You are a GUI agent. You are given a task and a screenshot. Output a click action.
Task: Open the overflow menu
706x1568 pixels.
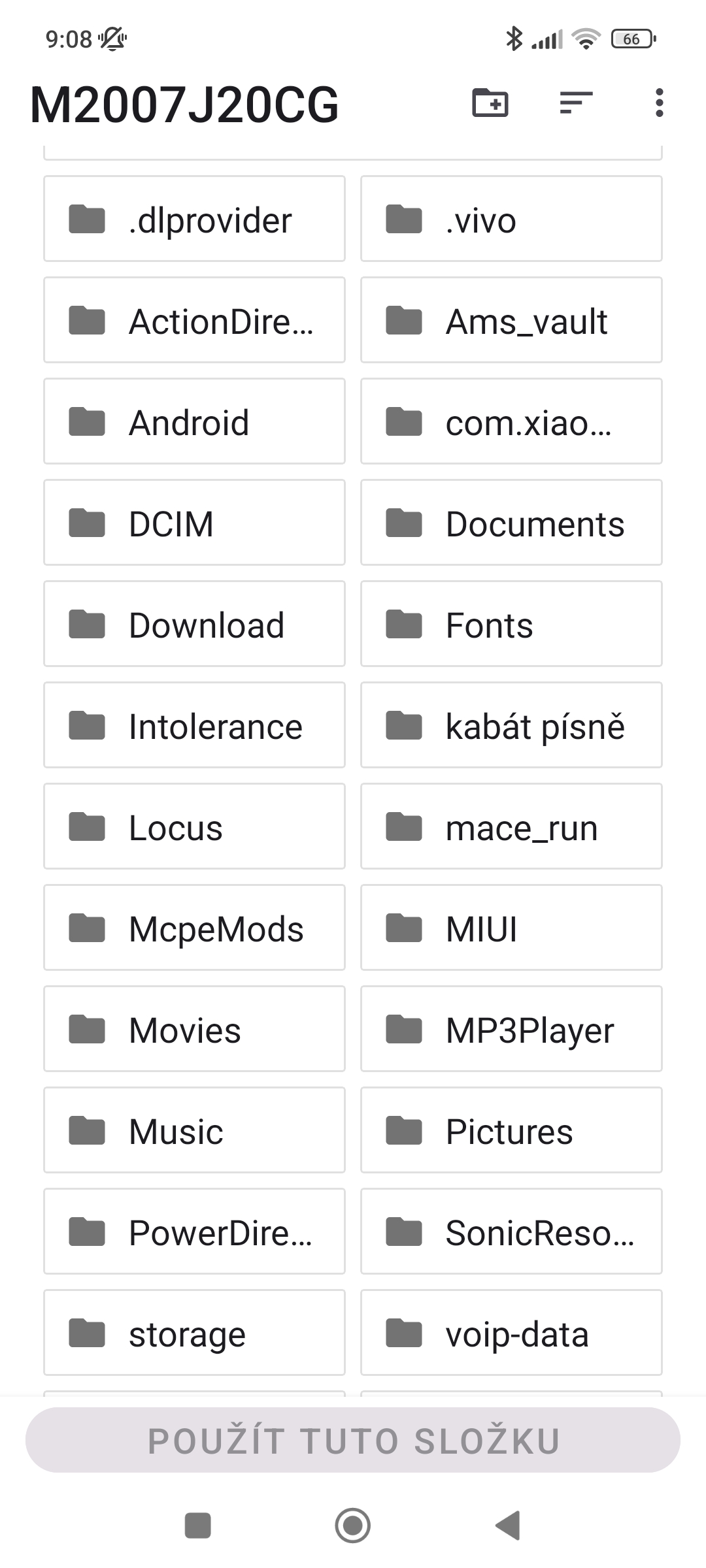(659, 103)
